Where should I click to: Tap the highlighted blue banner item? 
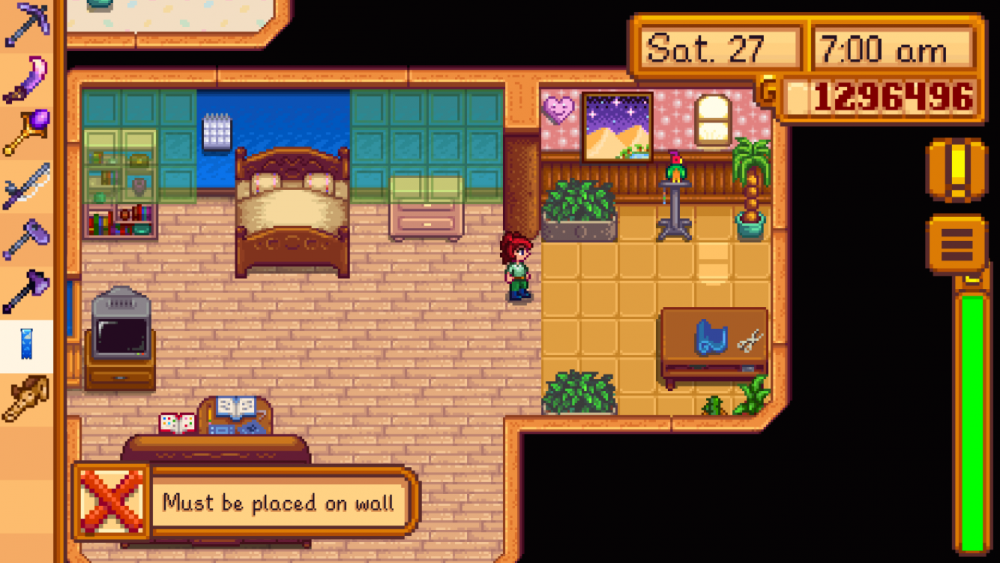(27, 344)
